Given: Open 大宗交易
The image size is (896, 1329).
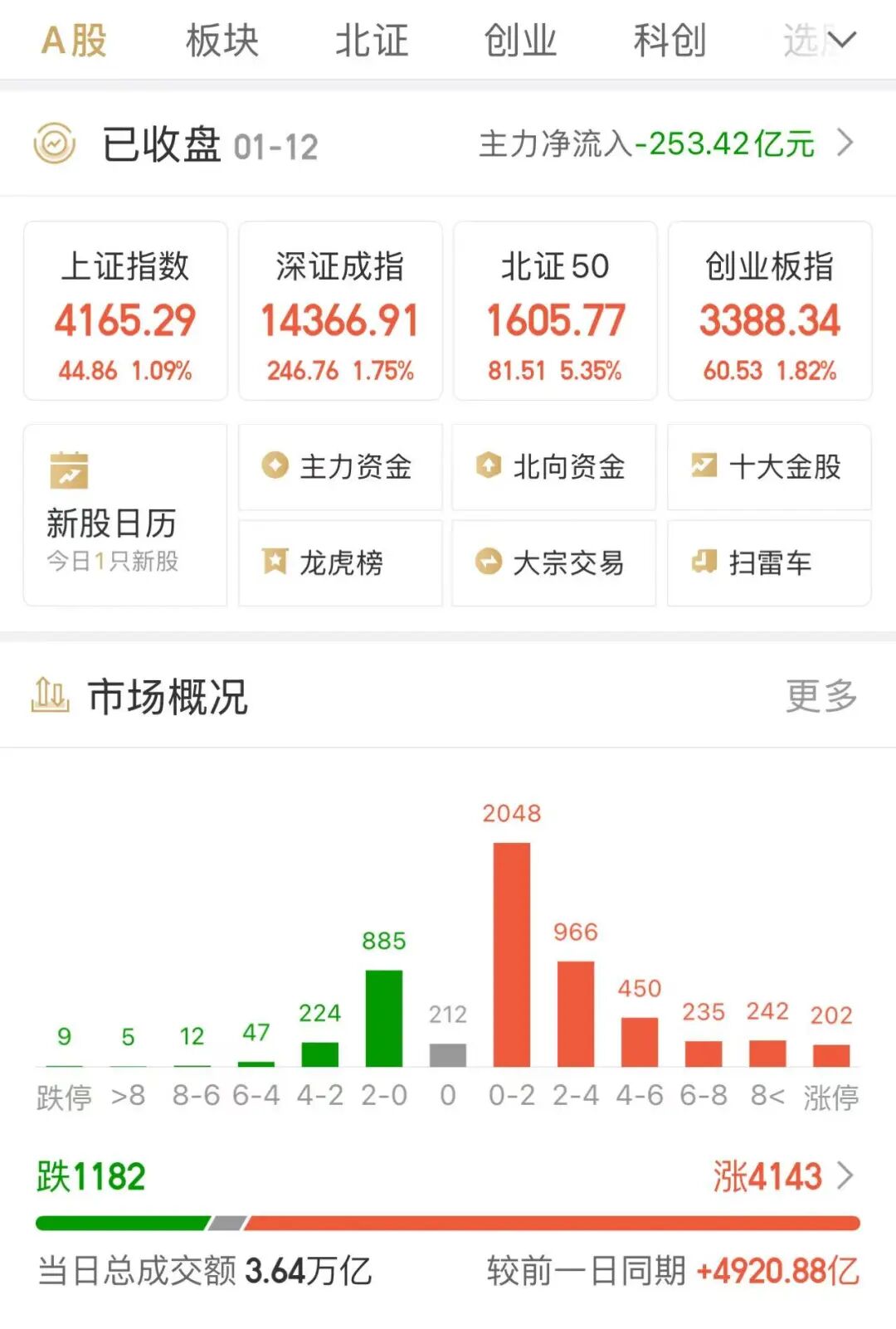Looking at the screenshot, I should pyautogui.click(x=553, y=562).
